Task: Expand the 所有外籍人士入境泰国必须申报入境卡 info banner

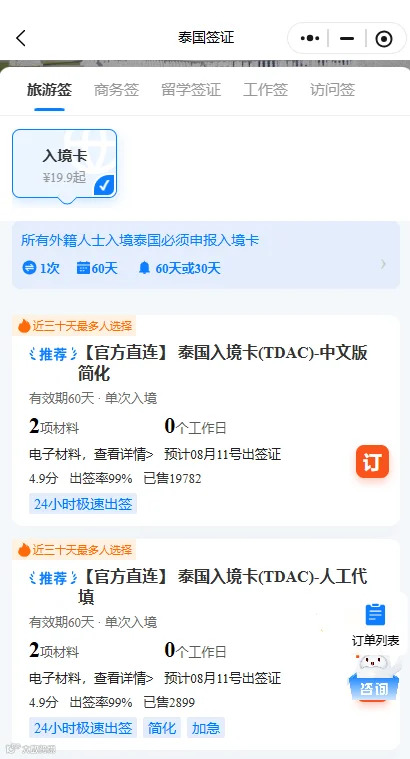Action: pyautogui.click(x=206, y=255)
